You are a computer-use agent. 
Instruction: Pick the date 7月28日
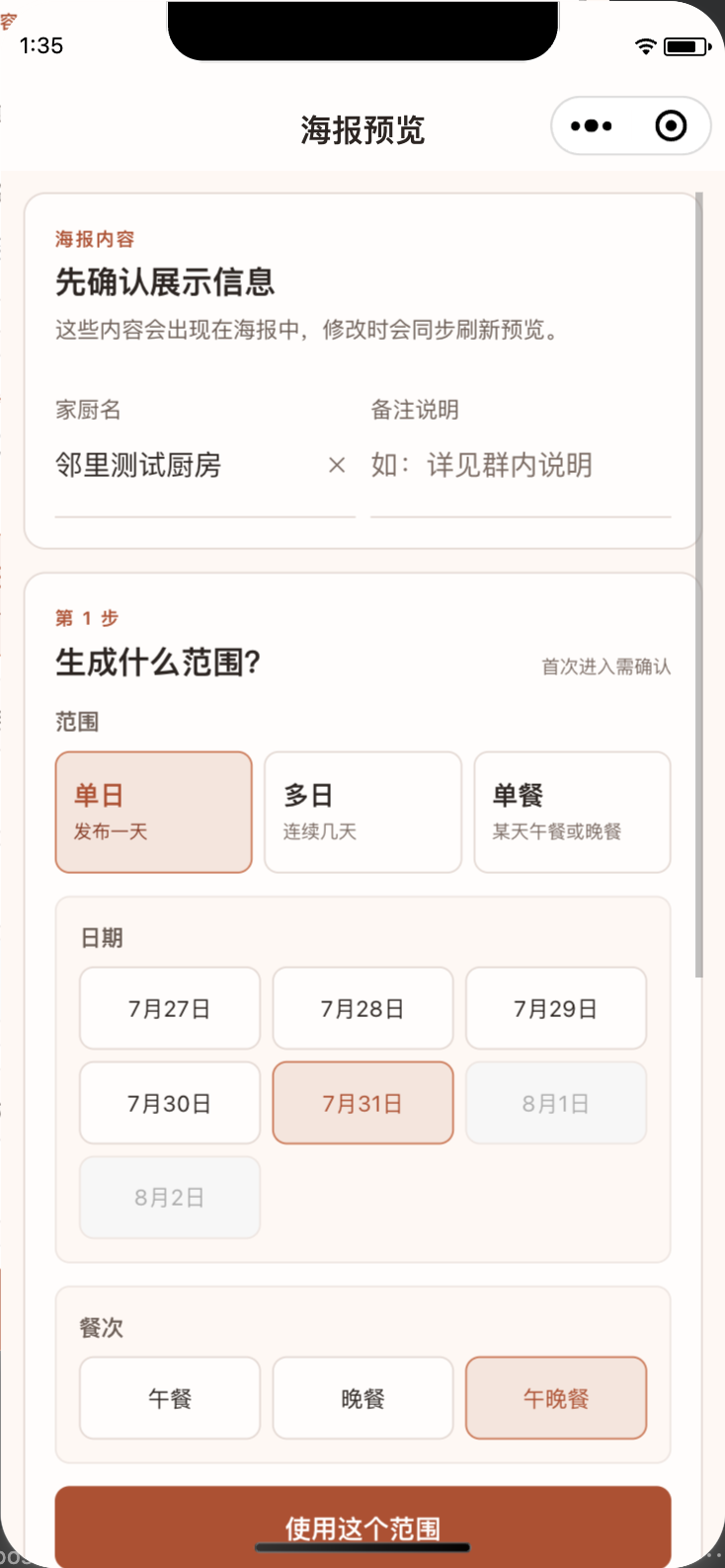(362, 1008)
